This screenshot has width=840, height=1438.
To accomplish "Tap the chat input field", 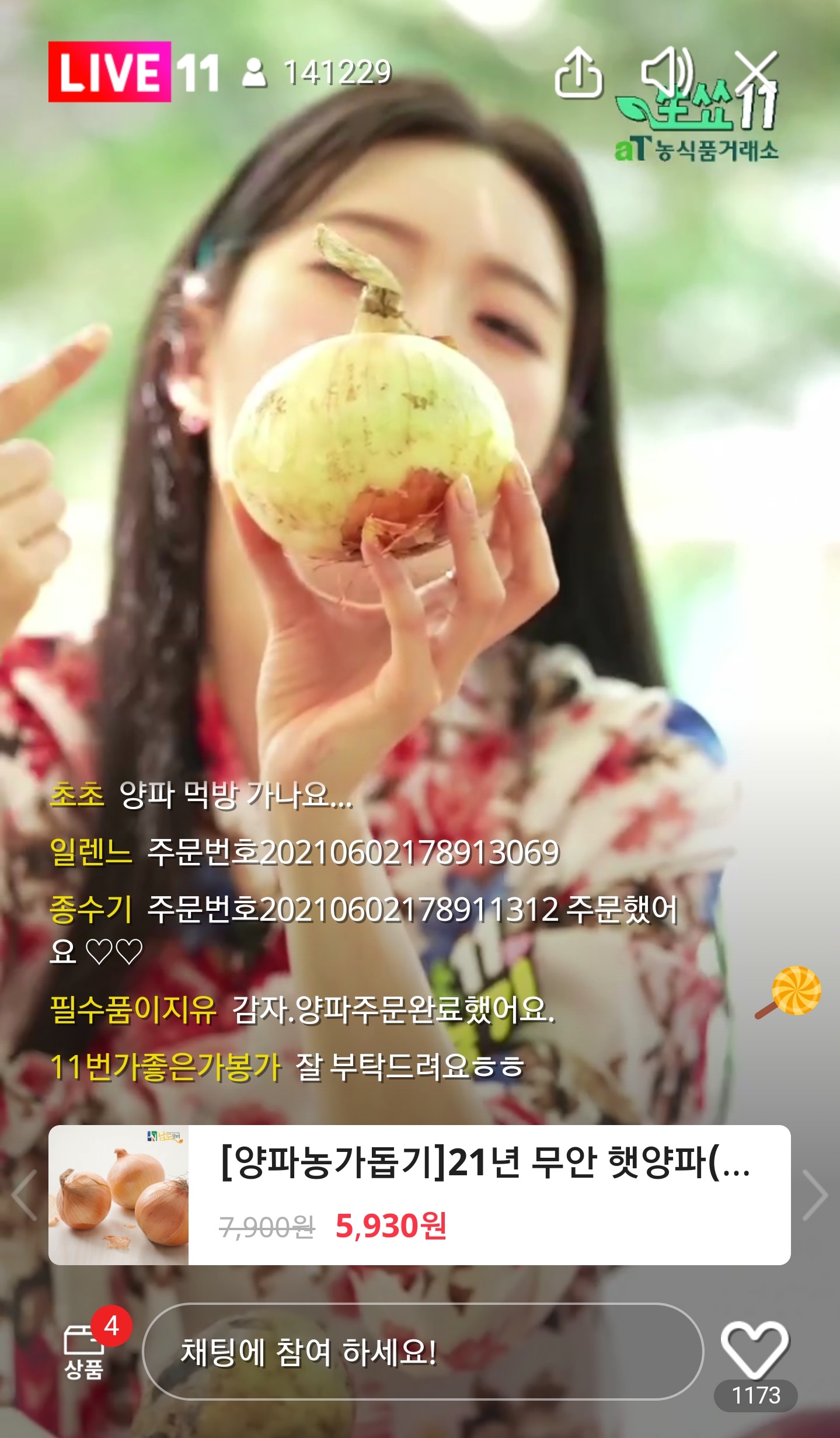I will coord(423,1351).
